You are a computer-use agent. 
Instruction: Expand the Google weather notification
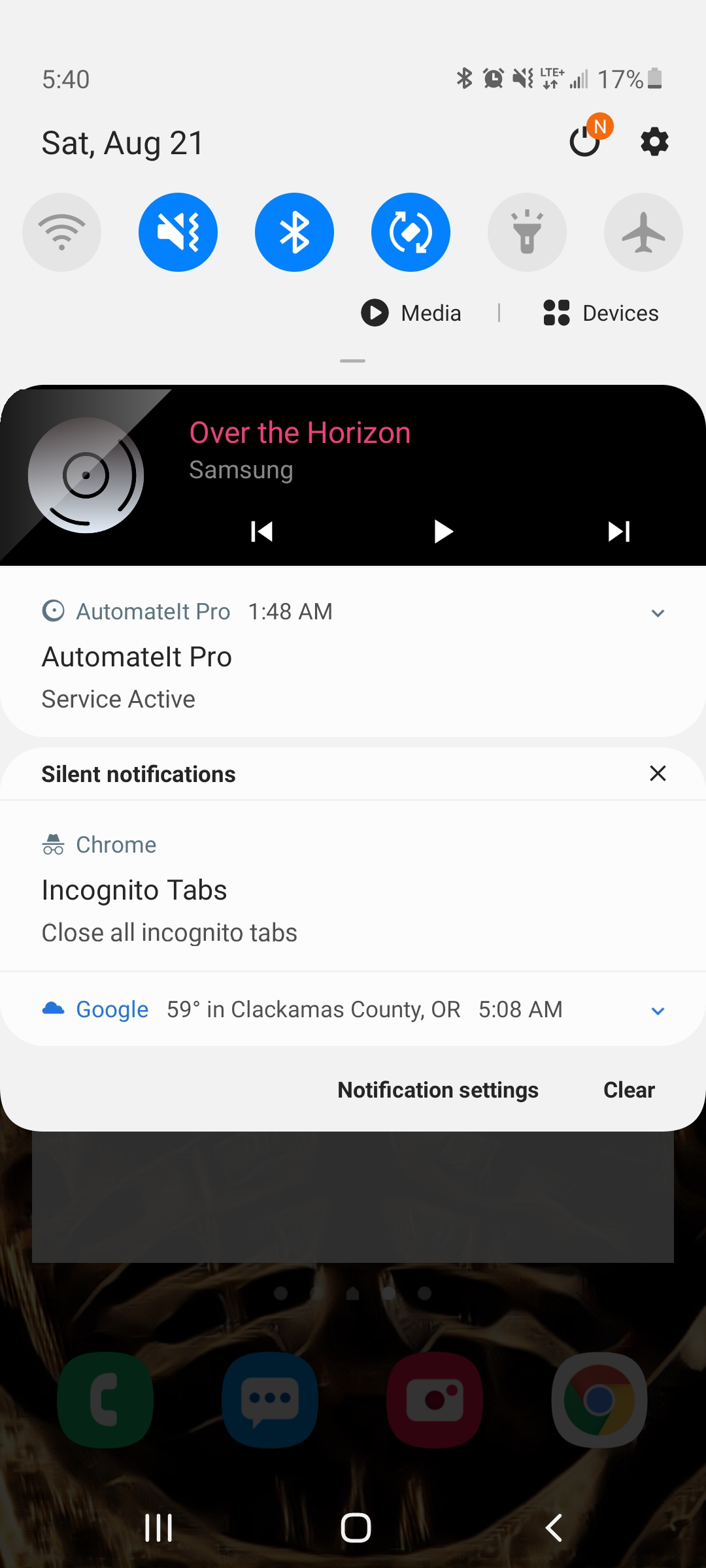pos(658,1011)
